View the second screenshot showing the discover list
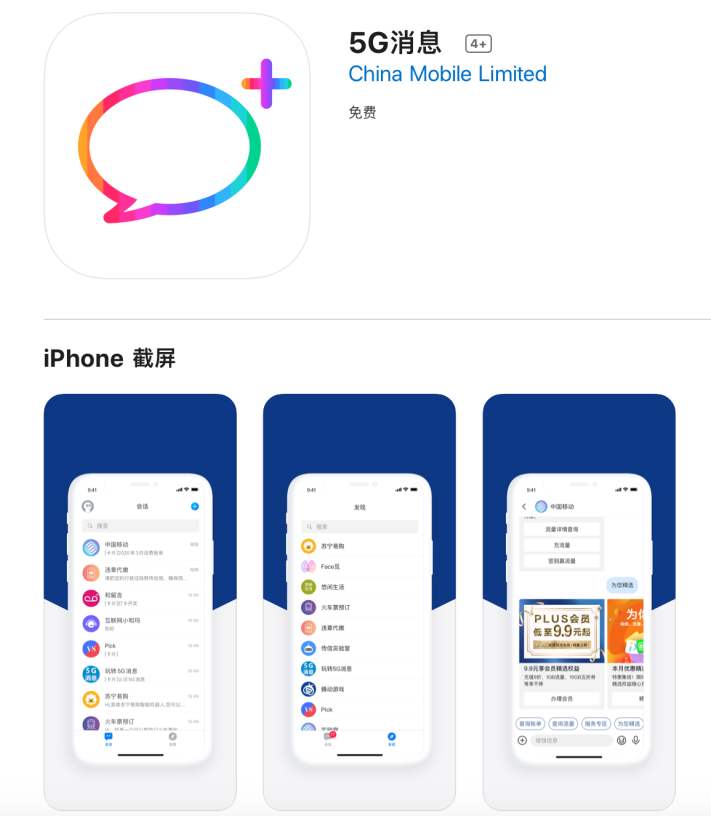 coord(359,600)
